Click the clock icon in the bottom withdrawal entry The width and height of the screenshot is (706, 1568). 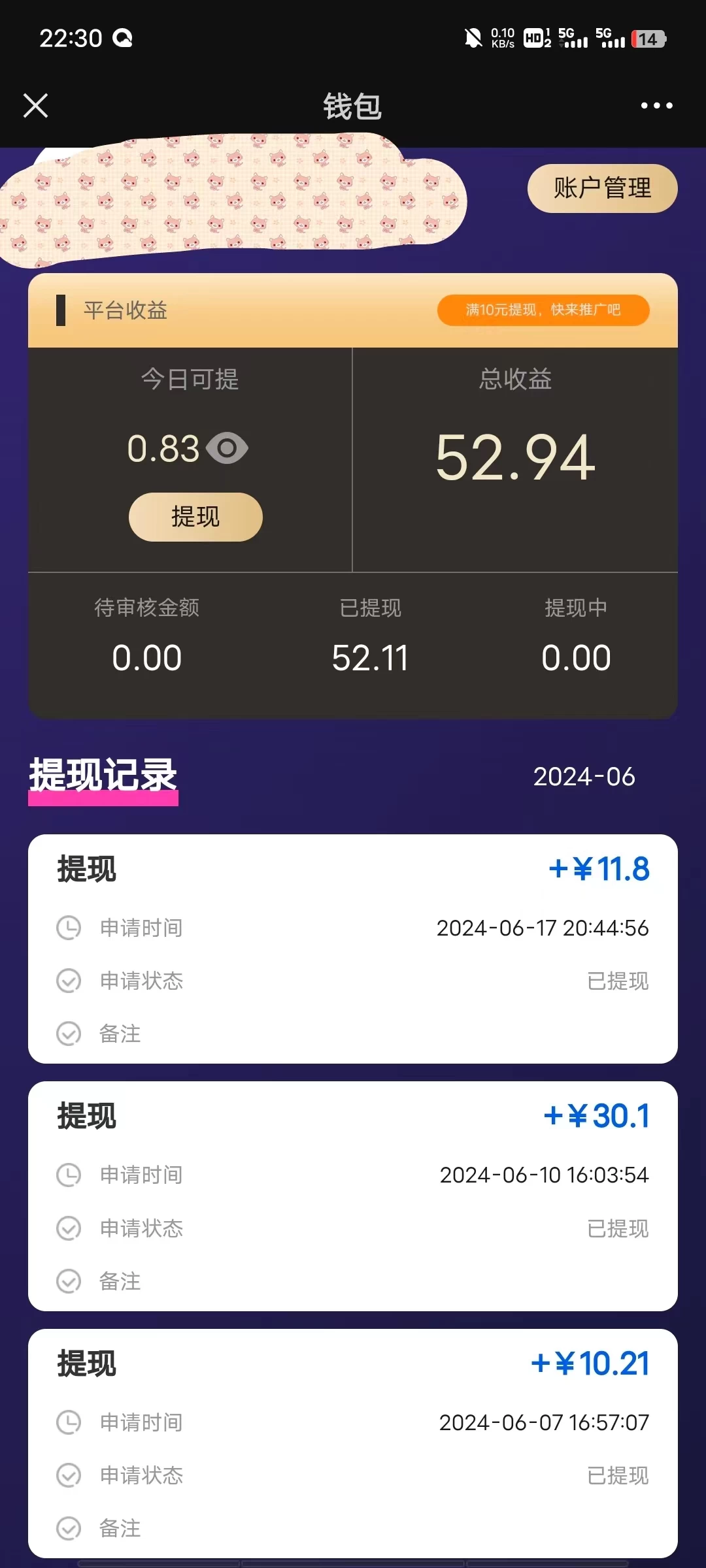[68, 1422]
